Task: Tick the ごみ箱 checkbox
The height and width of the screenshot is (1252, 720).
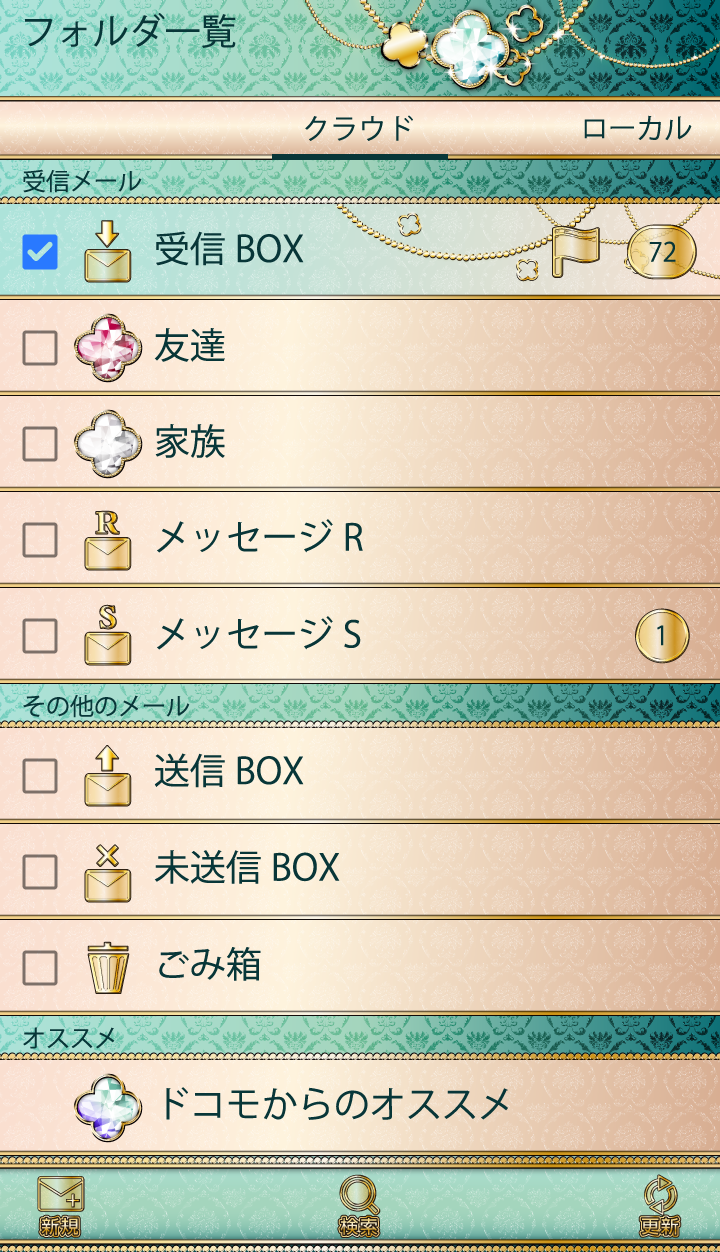Action: 40,968
